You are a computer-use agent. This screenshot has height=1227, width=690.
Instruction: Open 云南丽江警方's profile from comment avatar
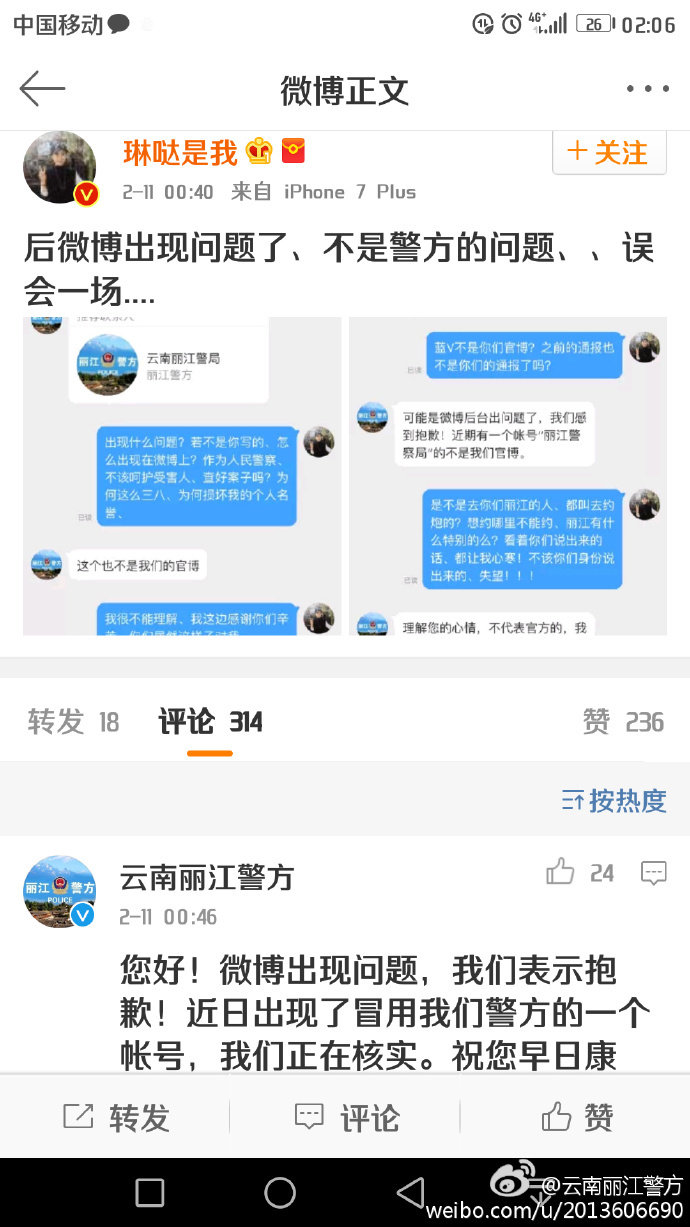(x=60, y=892)
